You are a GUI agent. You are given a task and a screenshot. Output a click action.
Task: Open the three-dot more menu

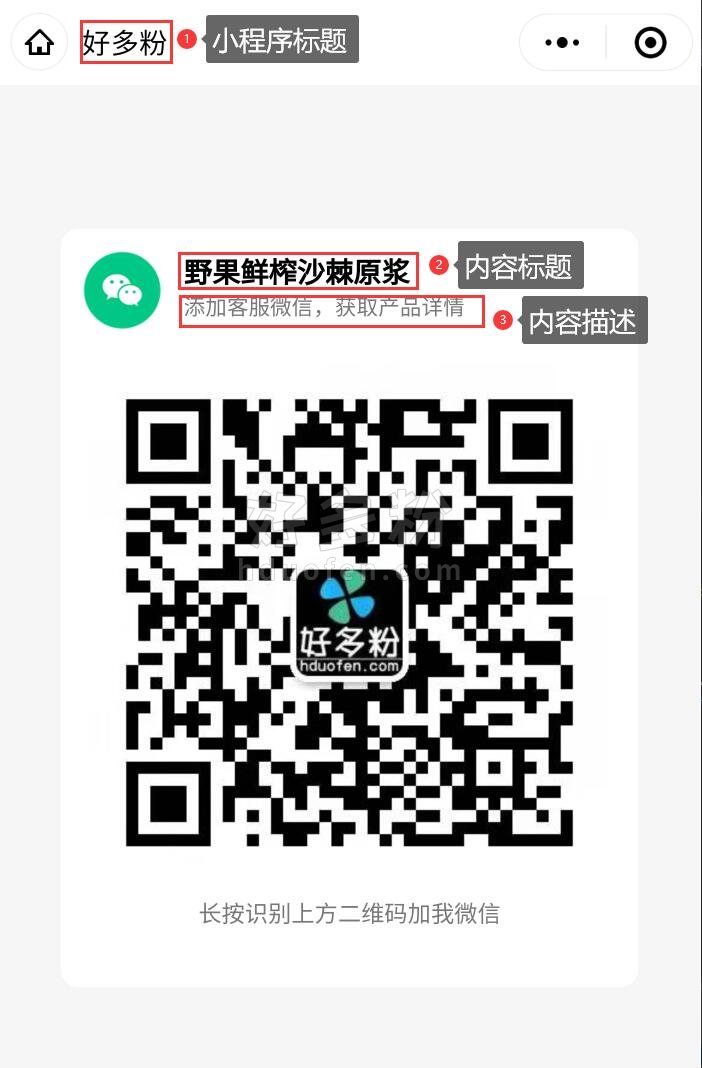(x=562, y=43)
